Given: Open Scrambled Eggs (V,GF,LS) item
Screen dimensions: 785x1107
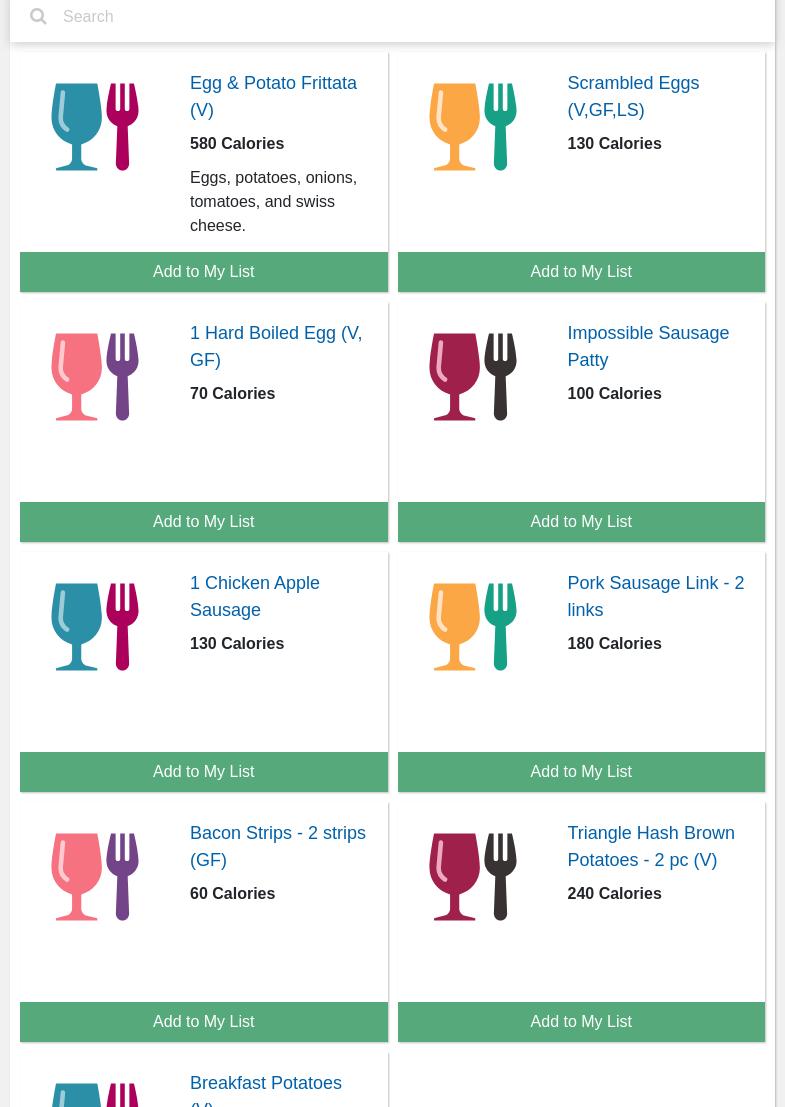Looking at the screenshot, I should click(633, 97).
